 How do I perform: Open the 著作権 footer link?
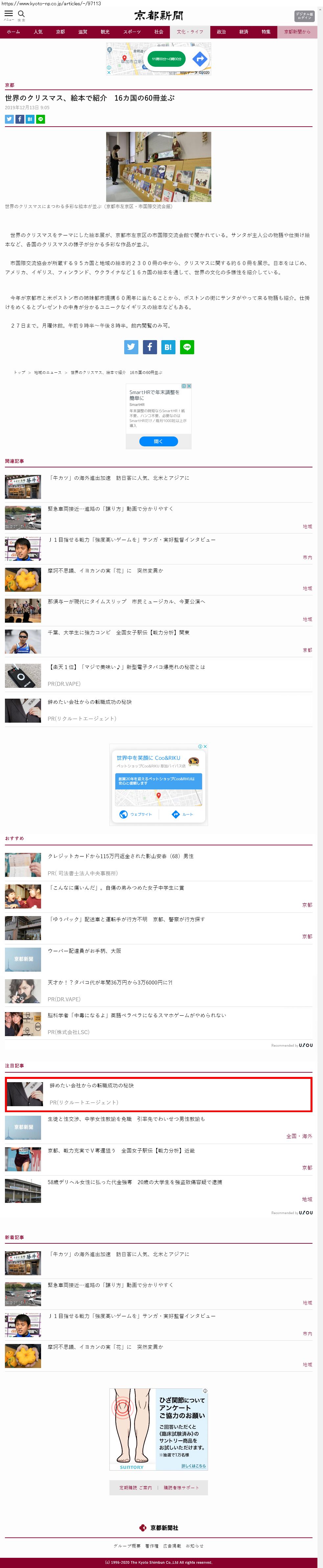point(151,1546)
